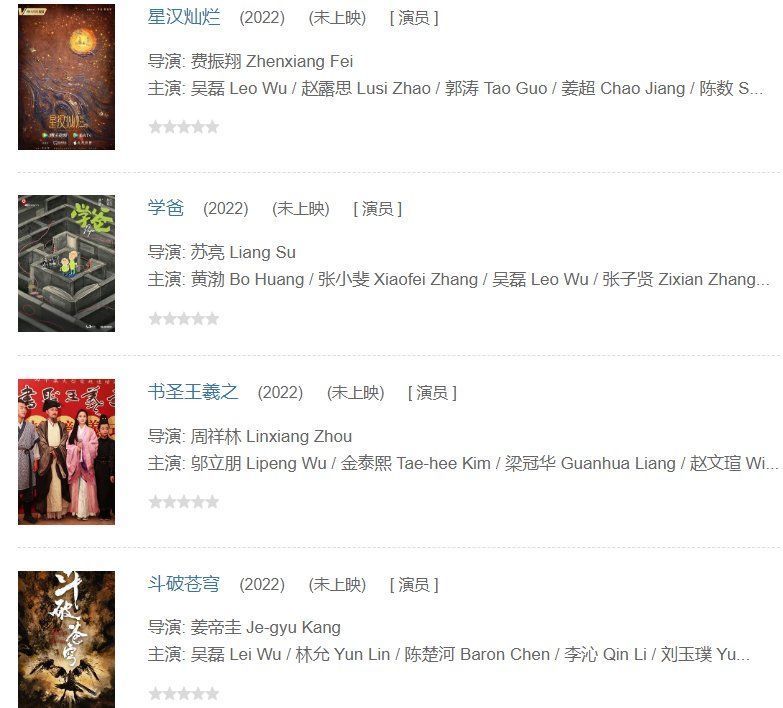The image size is (783, 708).
Task: Tap the 斗破苍穹 poster thumbnail
Action: pyautogui.click(x=66, y=639)
